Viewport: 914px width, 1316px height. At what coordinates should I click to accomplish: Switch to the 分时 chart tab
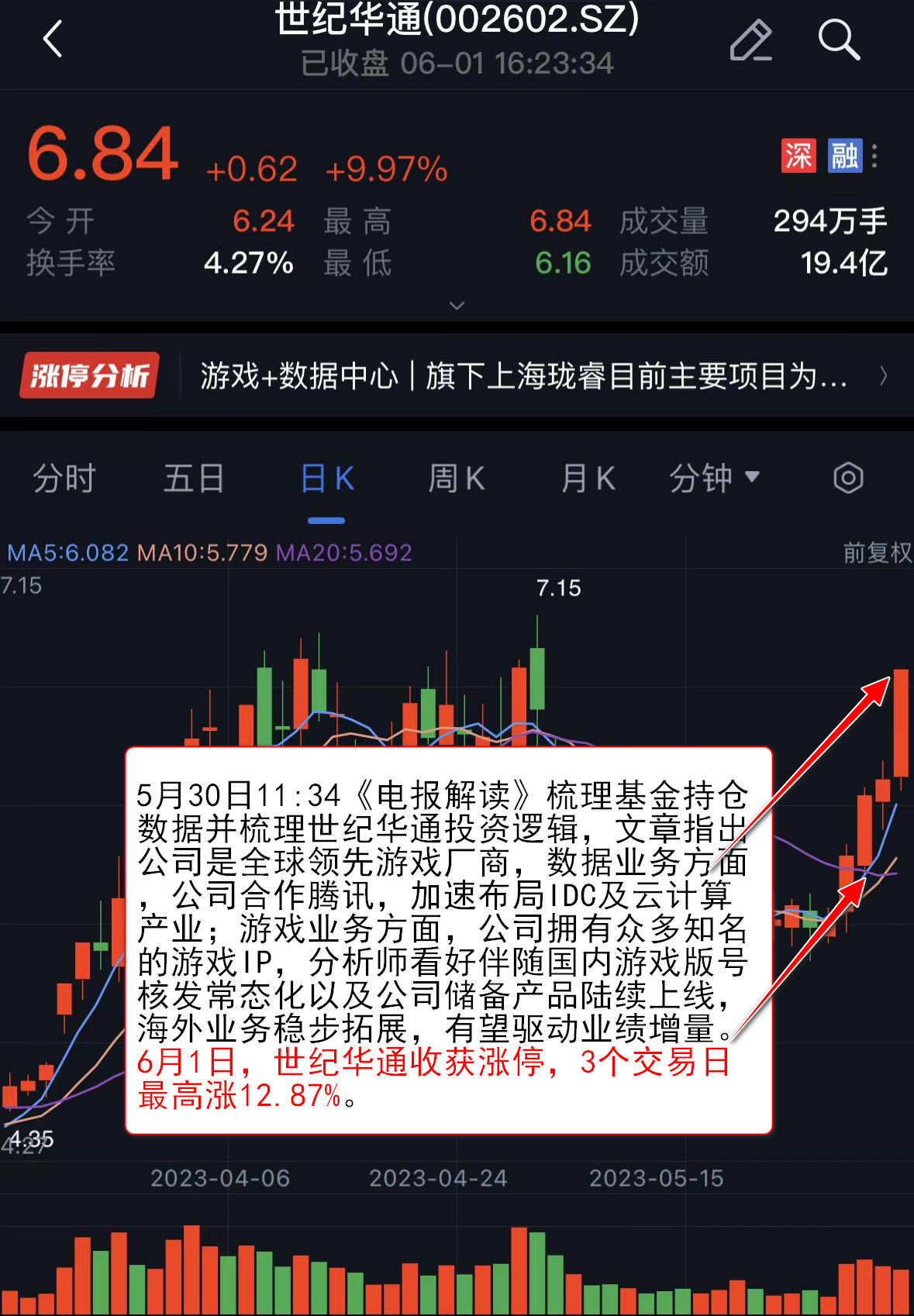64,478
